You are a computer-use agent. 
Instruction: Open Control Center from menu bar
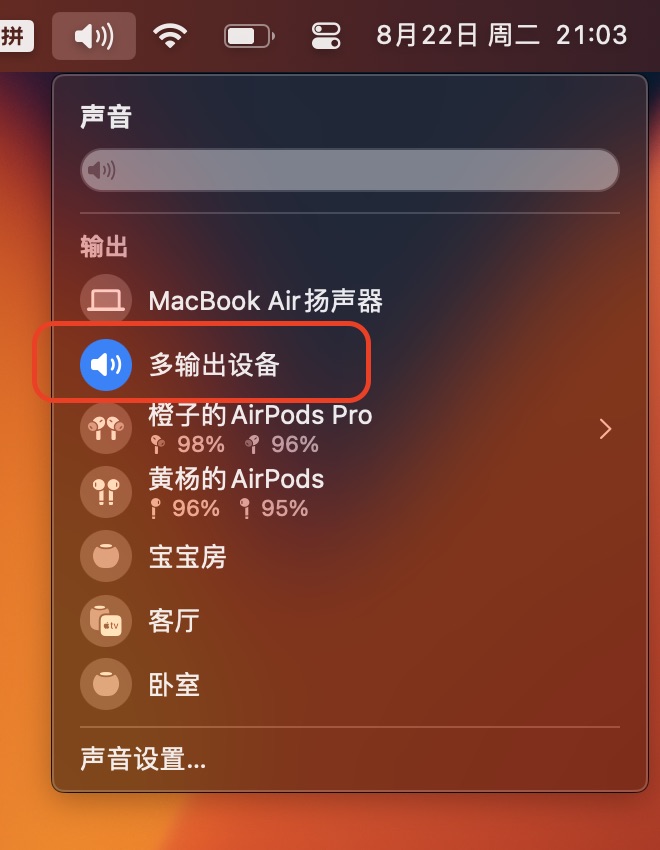click(x=326, y=36)
